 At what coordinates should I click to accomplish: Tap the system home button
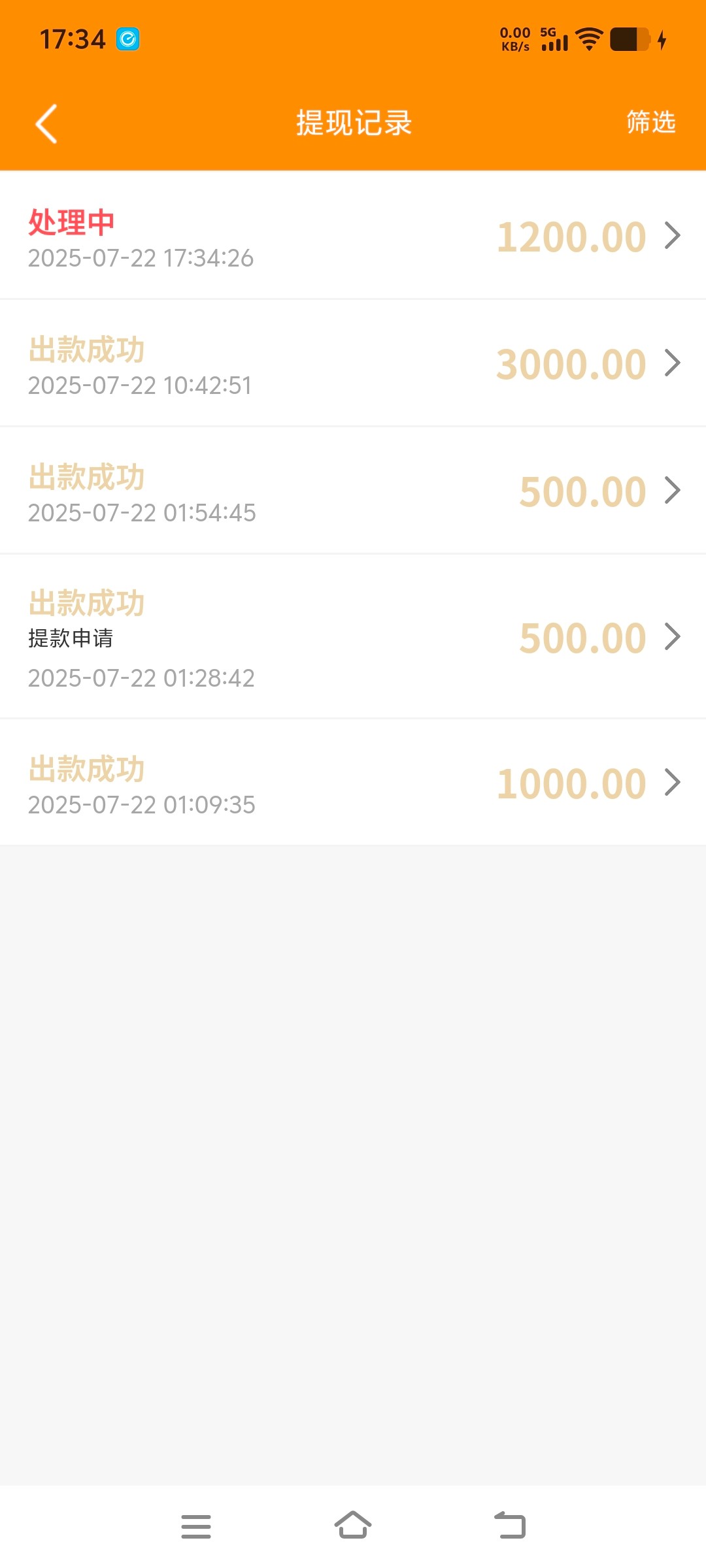point(353,1526)
